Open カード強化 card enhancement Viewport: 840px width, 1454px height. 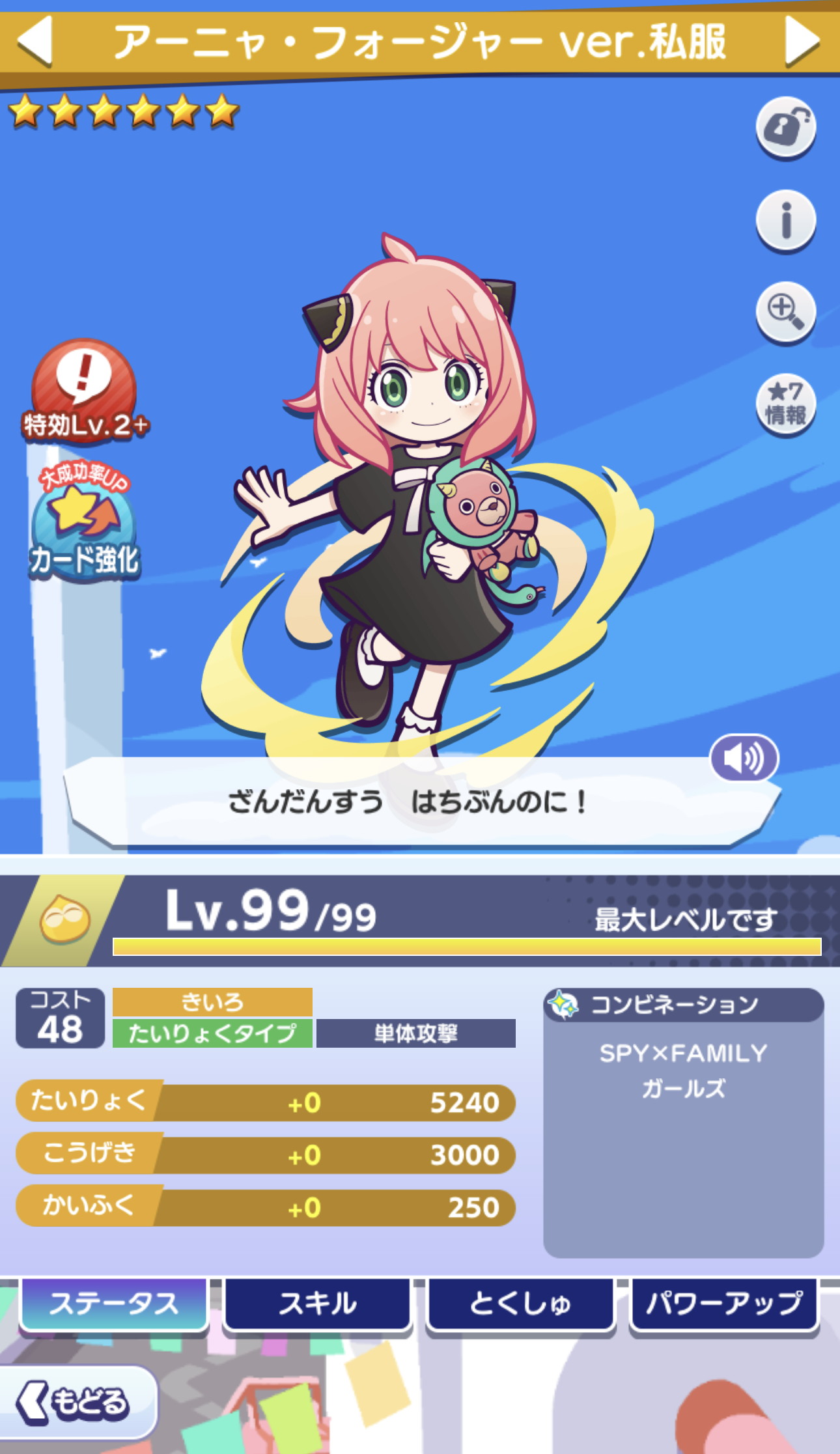pos(84,524)
